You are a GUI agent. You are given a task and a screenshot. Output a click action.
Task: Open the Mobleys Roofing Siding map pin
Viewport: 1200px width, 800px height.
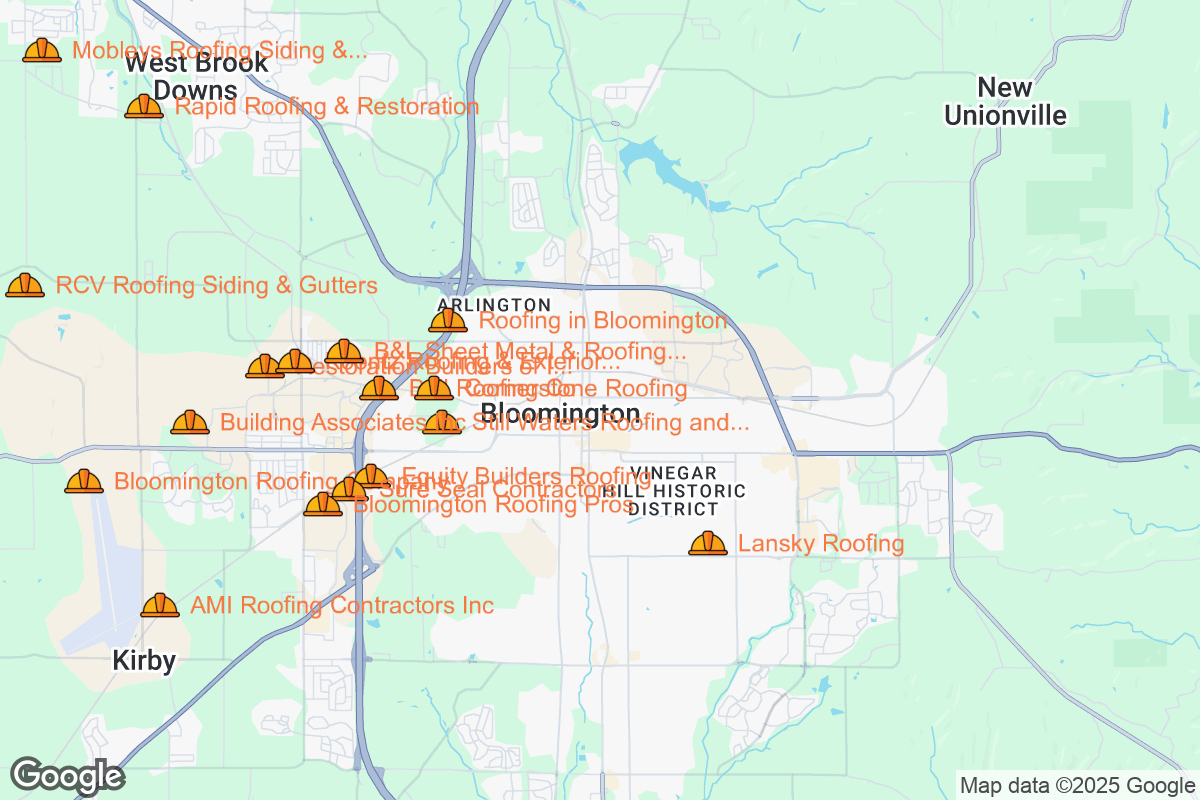42,51
